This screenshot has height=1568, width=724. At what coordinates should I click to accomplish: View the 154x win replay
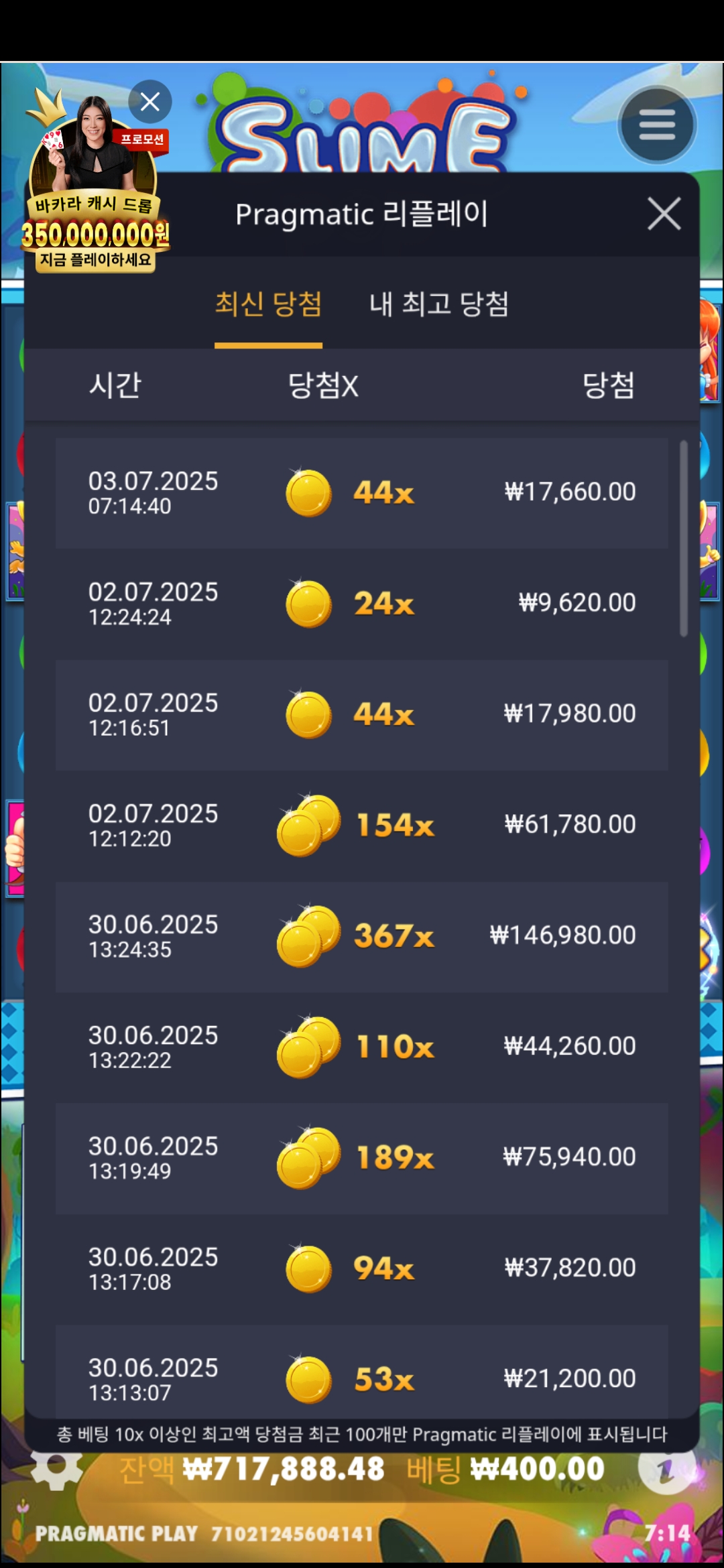[361, 826]
